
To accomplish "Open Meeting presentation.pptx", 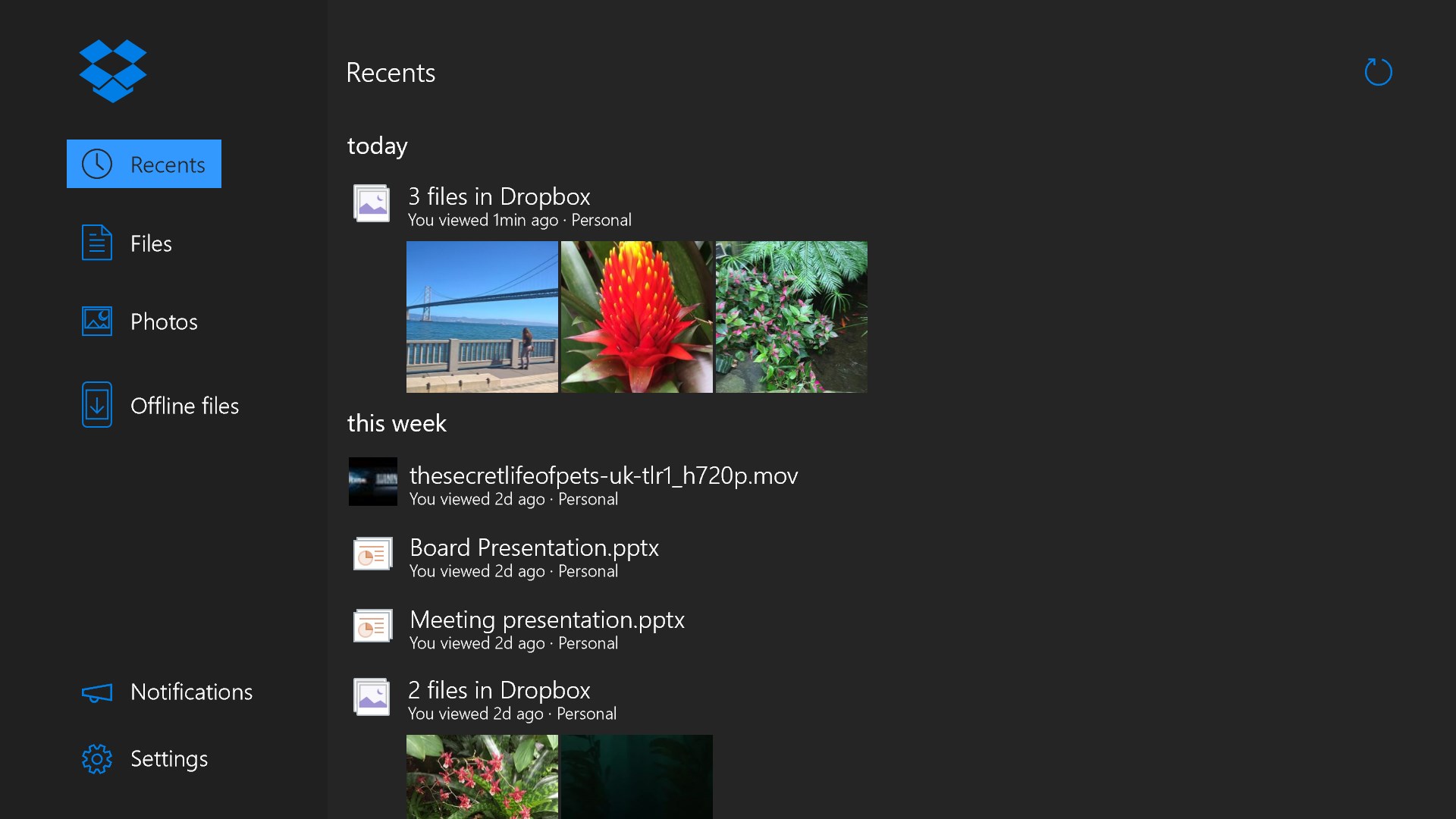I will [x=546, y=620].
